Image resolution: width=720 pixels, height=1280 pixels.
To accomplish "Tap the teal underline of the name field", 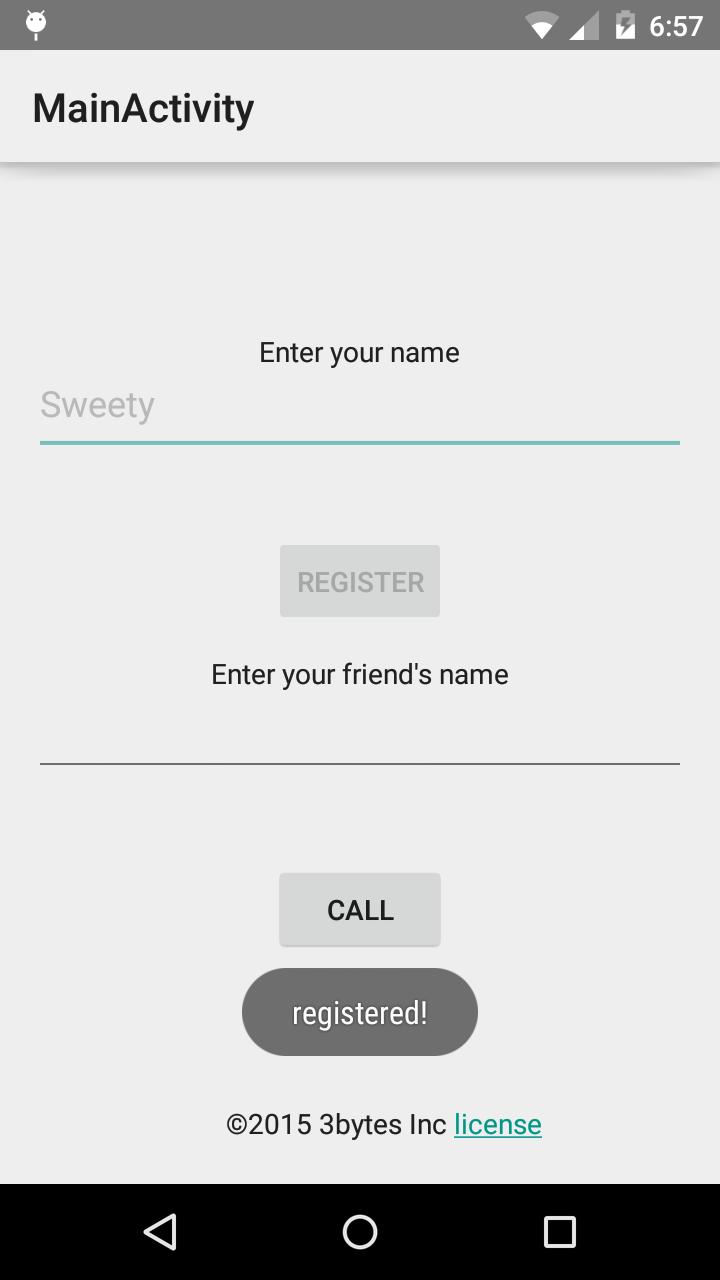I will (x=360, y=440).
